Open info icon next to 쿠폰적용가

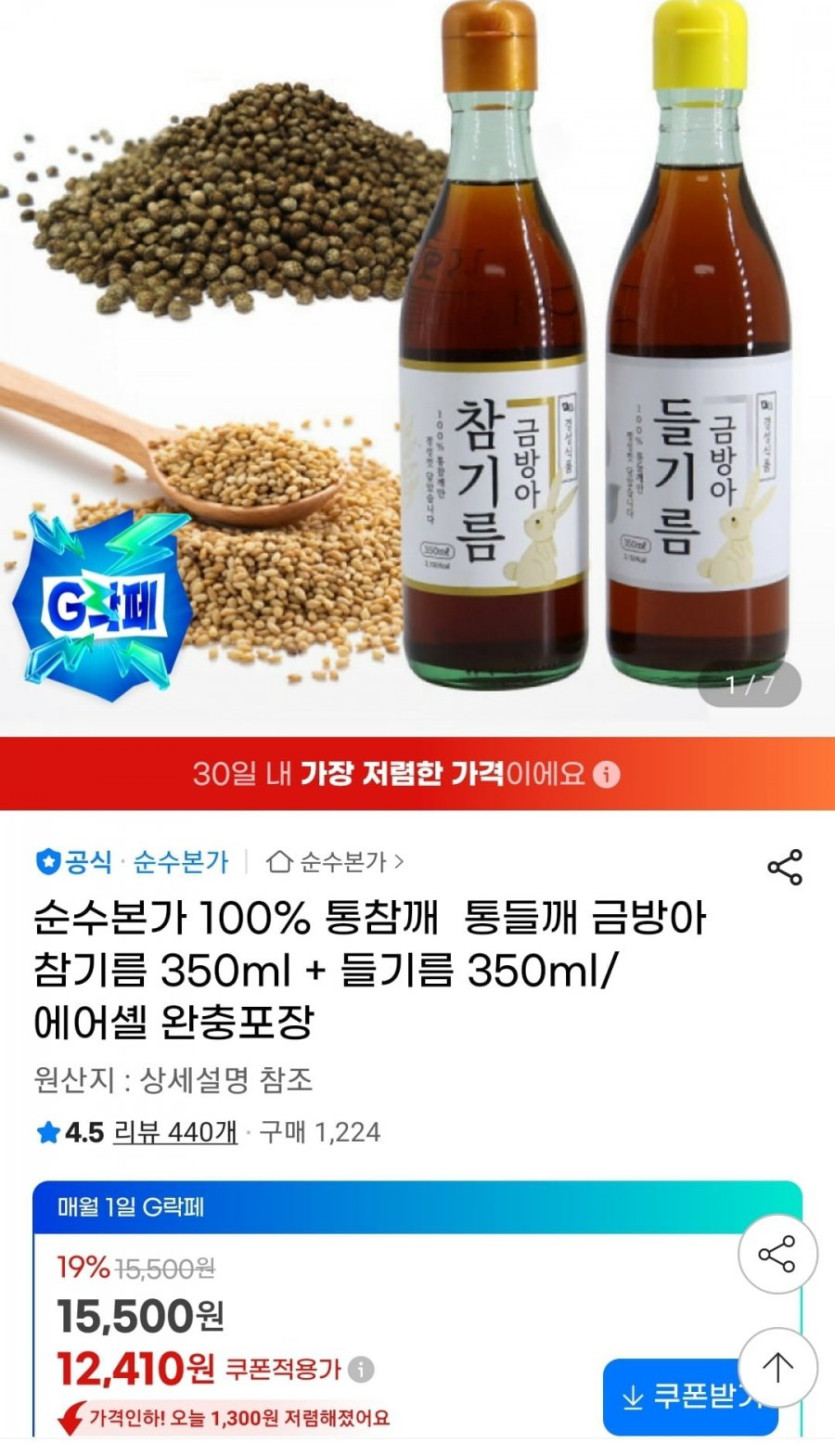pyautogui.click(x=362, y=1369)
